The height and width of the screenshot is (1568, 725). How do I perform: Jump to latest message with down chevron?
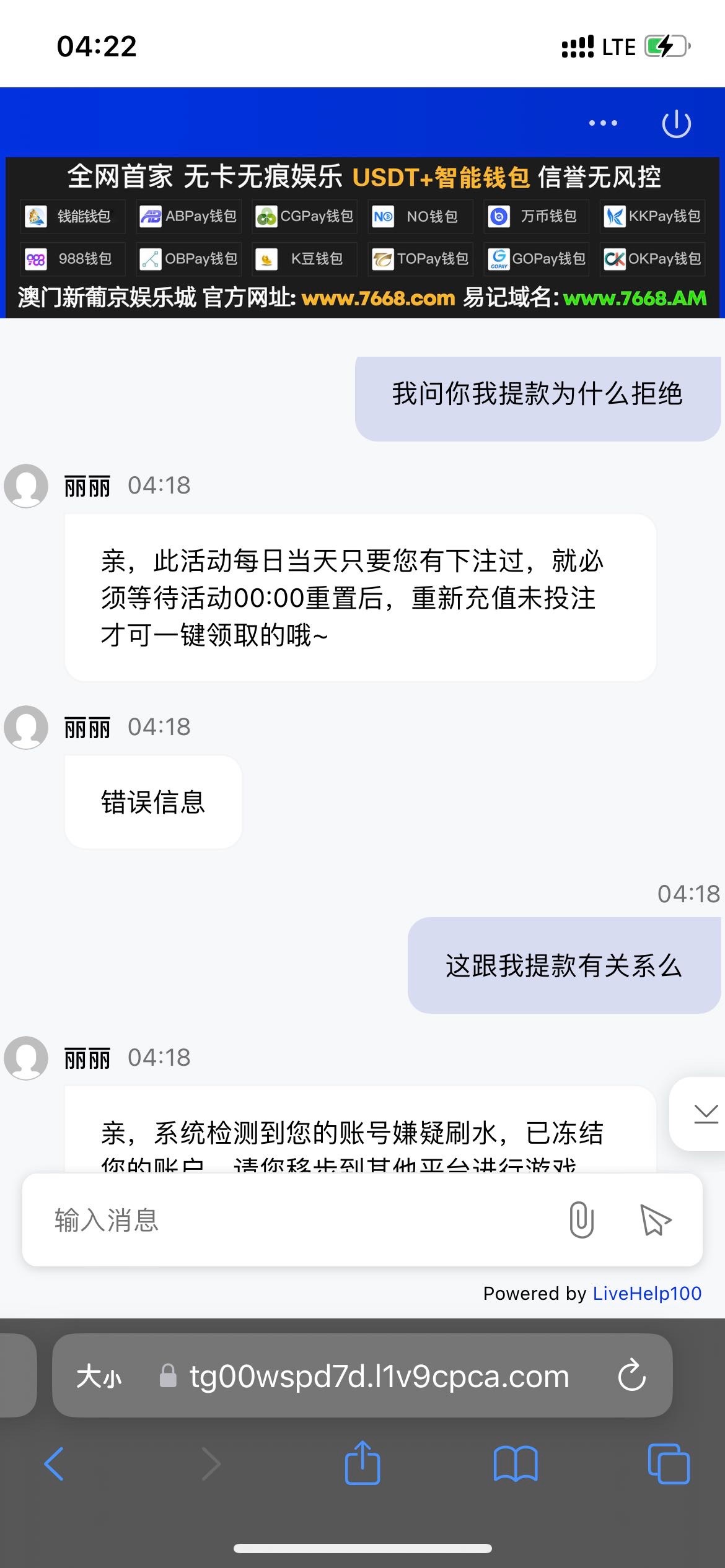[x=705, y=1113]
